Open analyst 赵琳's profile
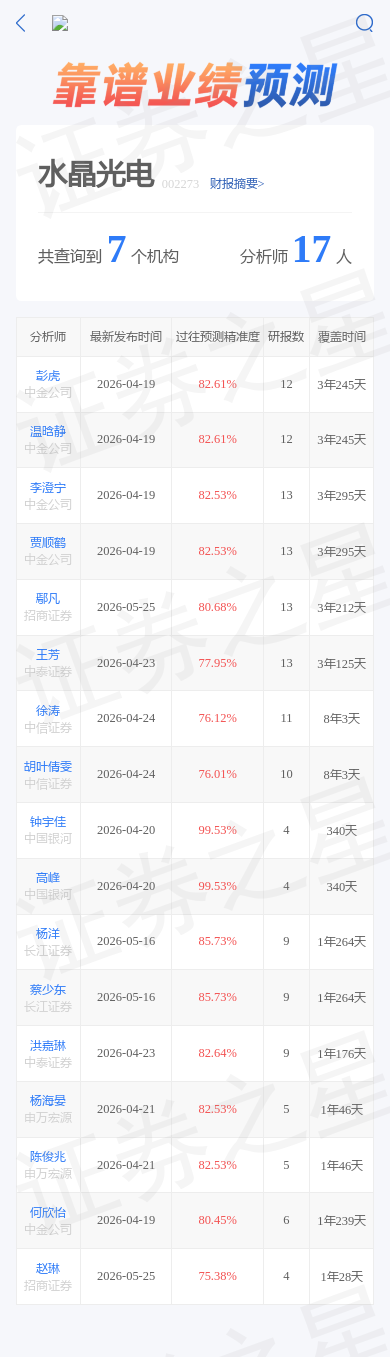This screenshot has height=1357, width=390. tap(48, 1268)
